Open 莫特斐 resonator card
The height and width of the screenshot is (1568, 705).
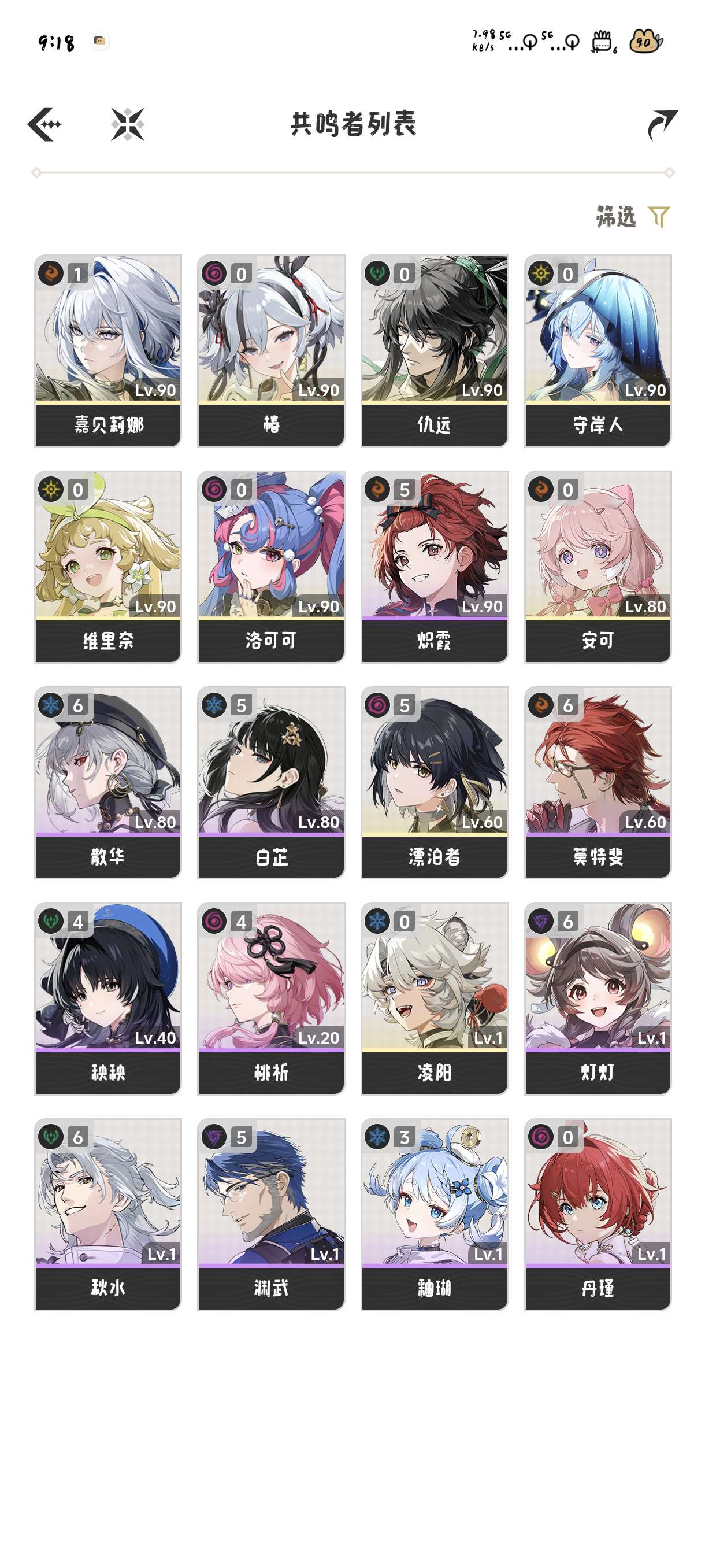(x=598, y=782)
